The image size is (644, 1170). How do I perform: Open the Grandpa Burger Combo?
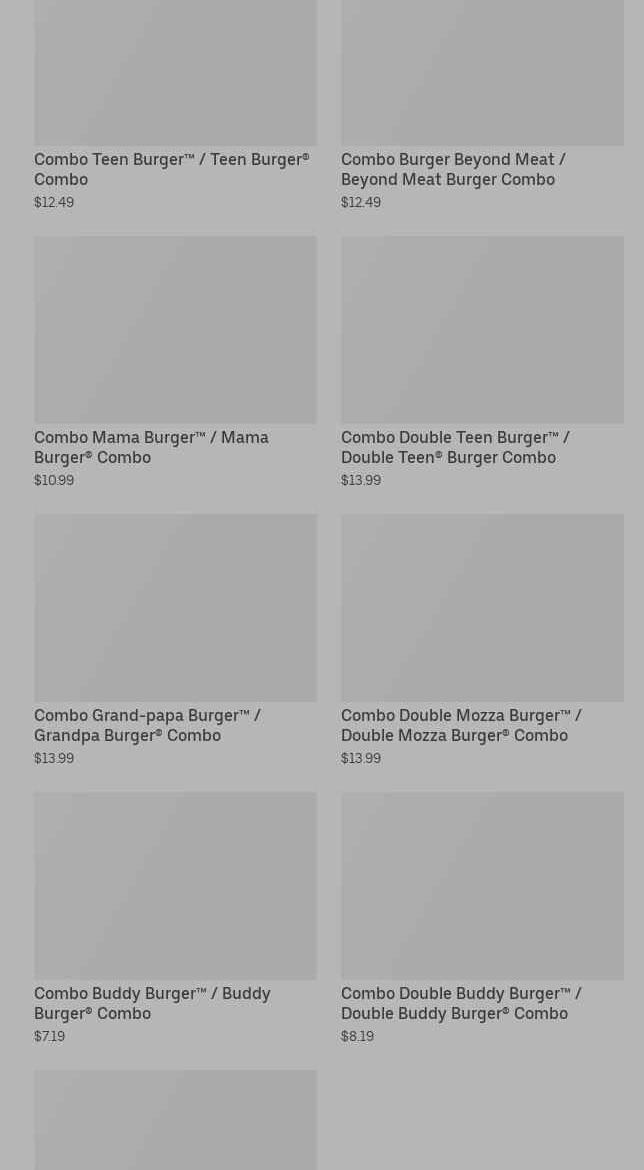click(x=175, y=641)
